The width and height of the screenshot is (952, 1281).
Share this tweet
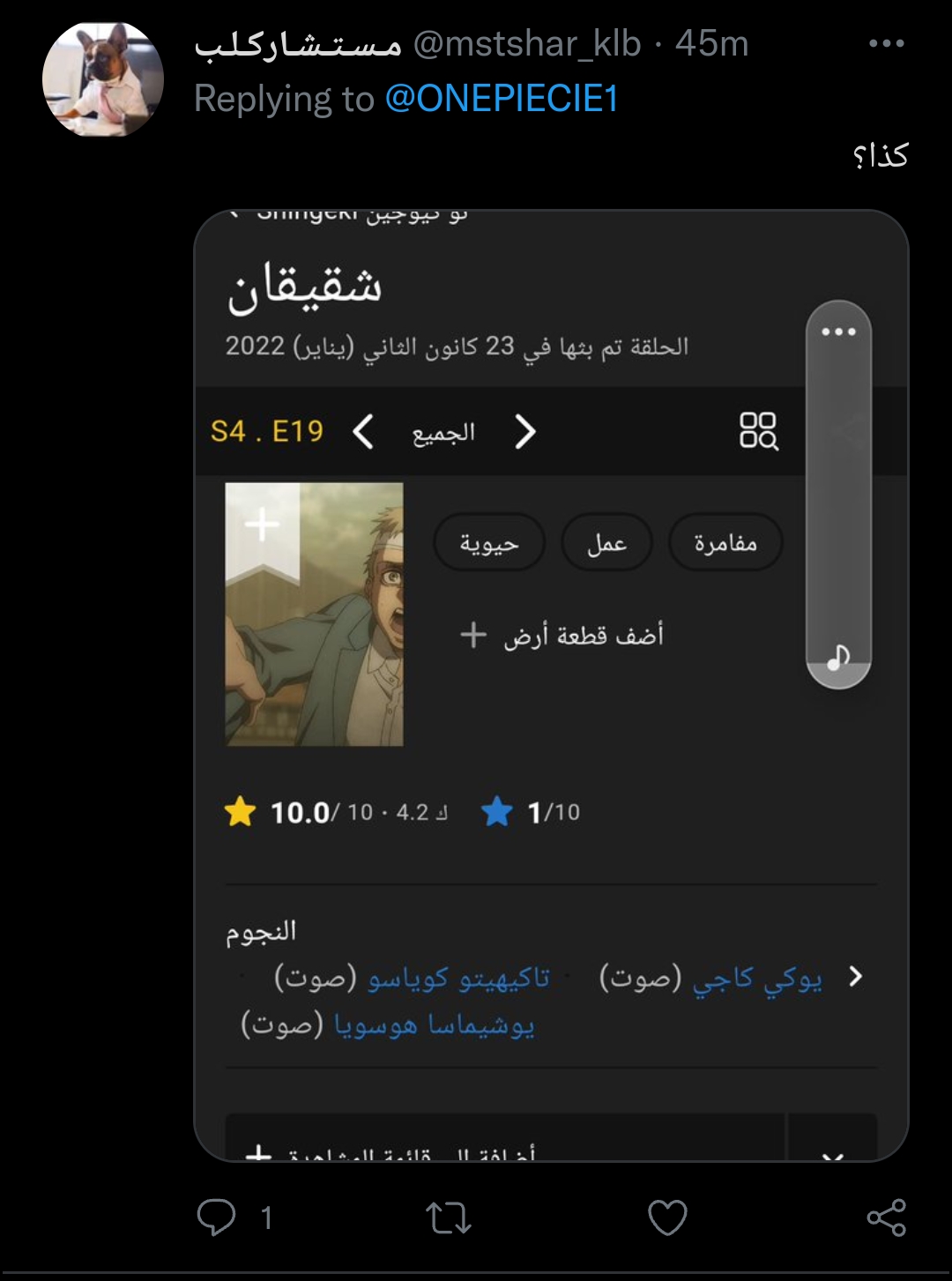[886, 1218]
